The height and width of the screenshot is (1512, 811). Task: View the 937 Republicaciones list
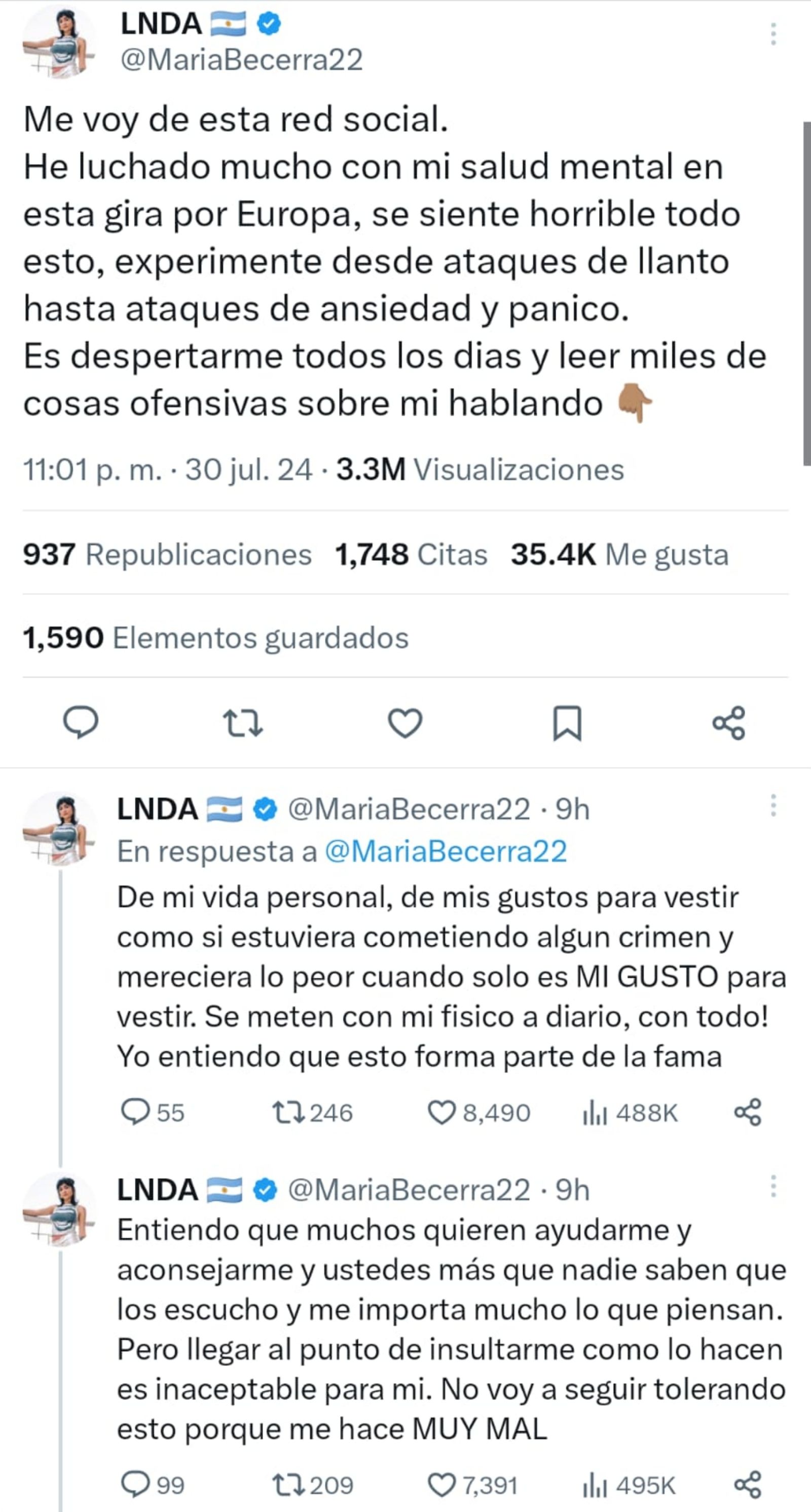coord(167,554)
